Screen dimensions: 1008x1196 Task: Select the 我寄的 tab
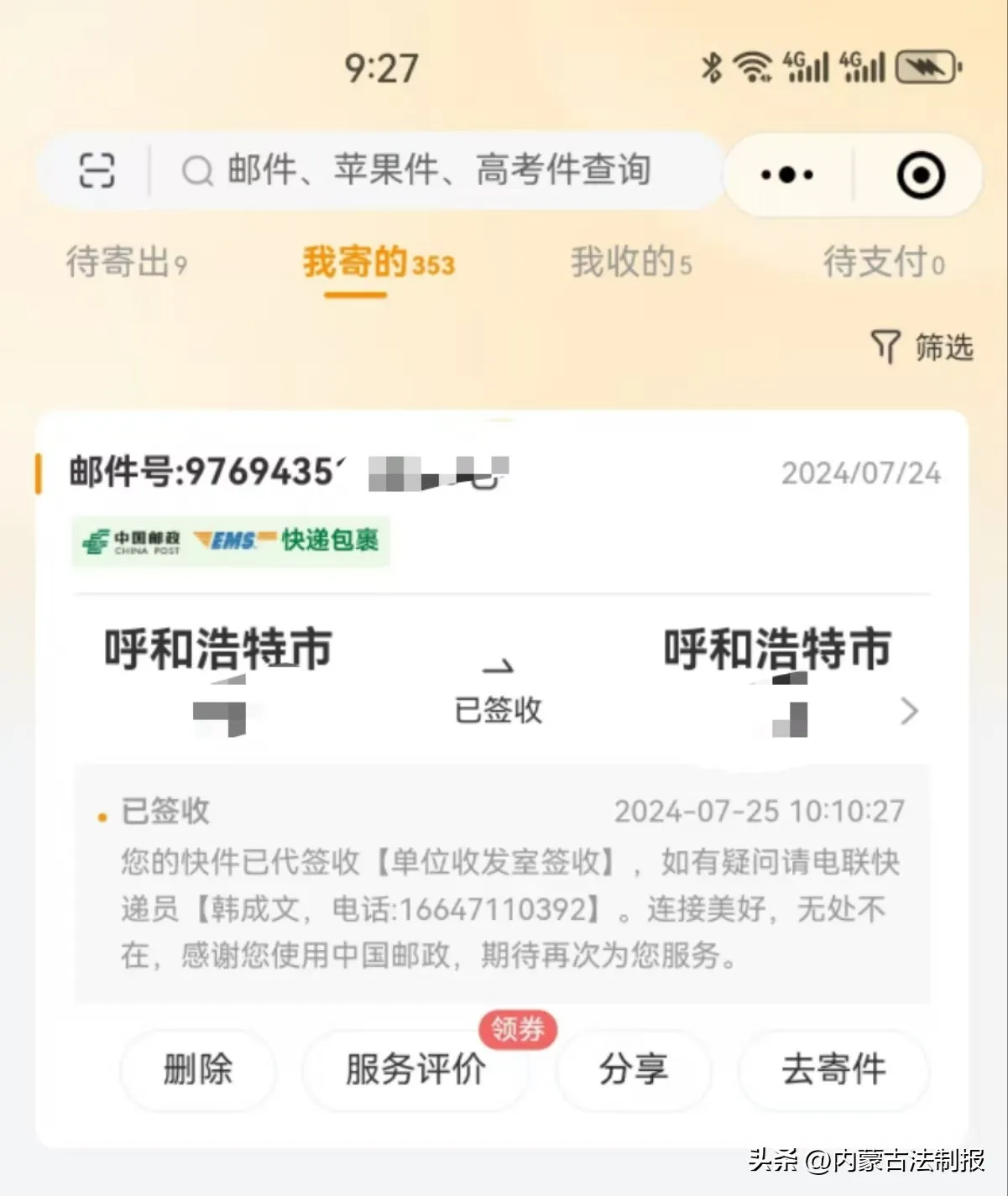378,262
